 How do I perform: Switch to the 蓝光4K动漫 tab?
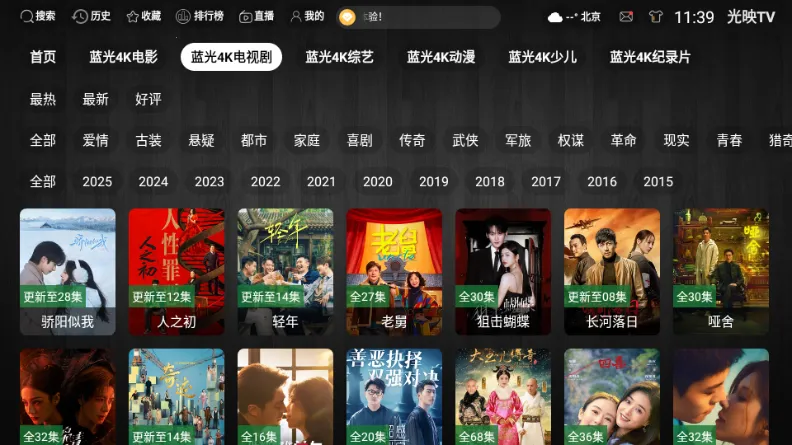tap(440, 57)
